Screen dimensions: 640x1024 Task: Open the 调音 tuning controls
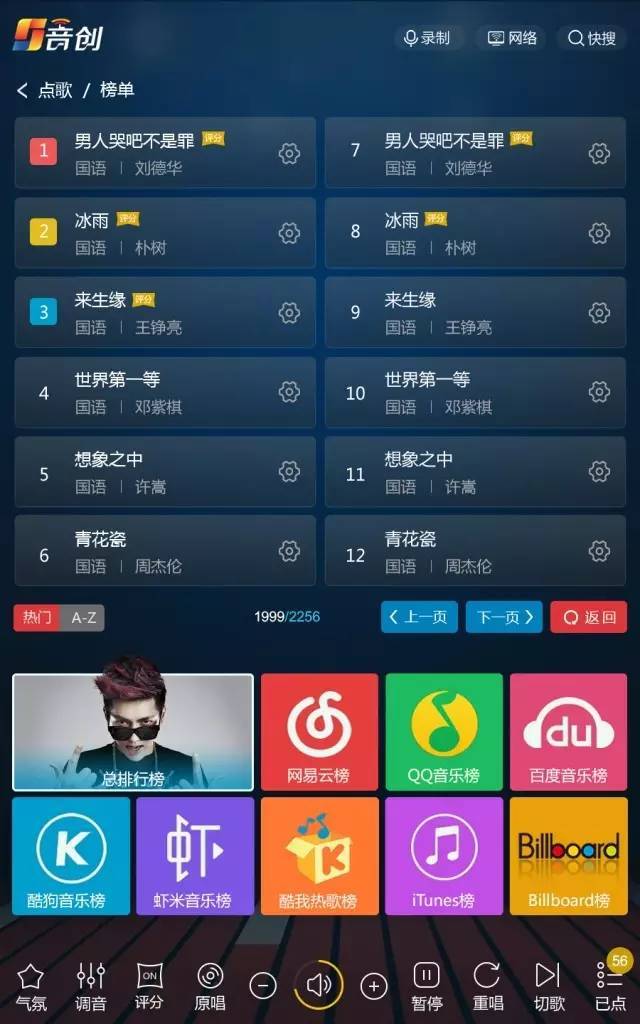tap(91, 985)
